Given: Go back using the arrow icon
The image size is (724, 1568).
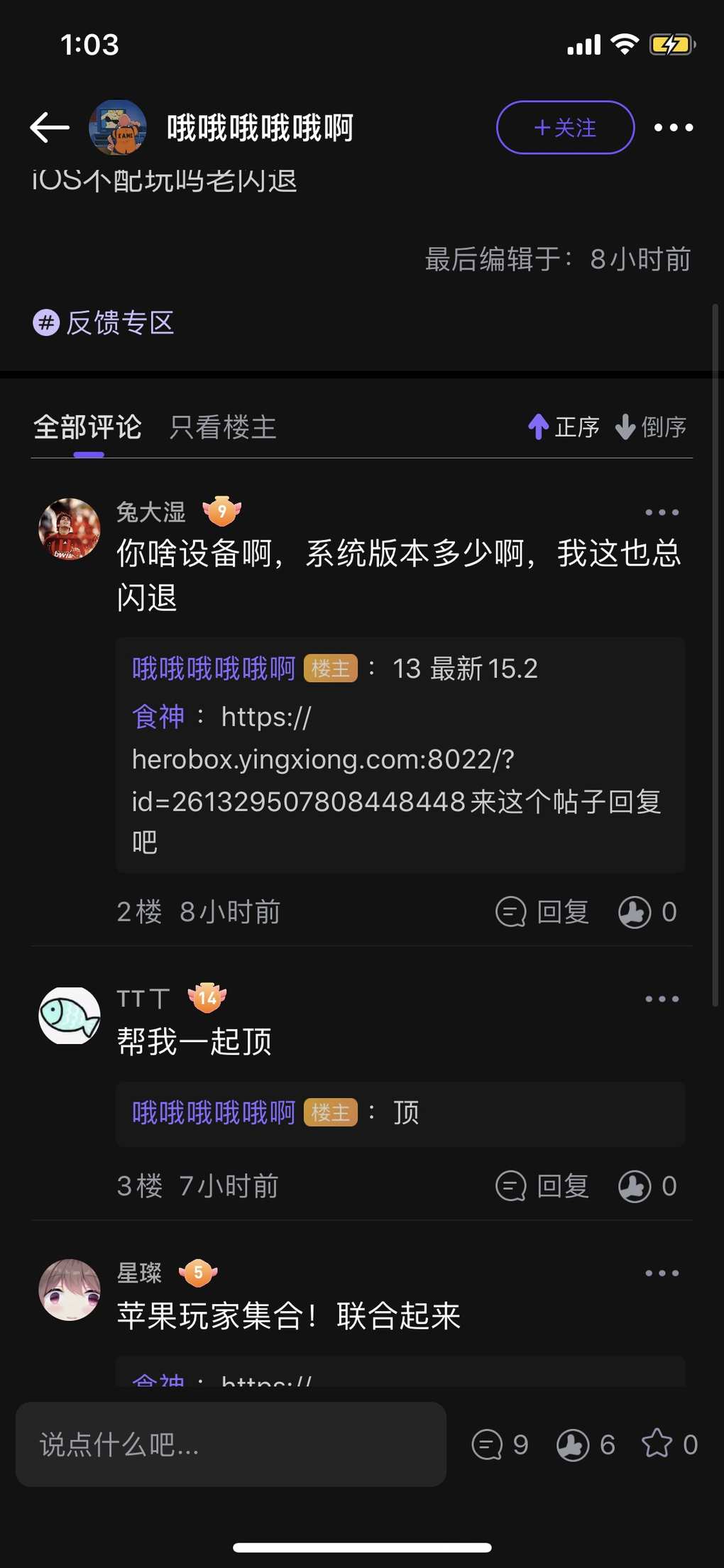Looking at the screenshot, I should pyautogui.click(x=50, y=128).
